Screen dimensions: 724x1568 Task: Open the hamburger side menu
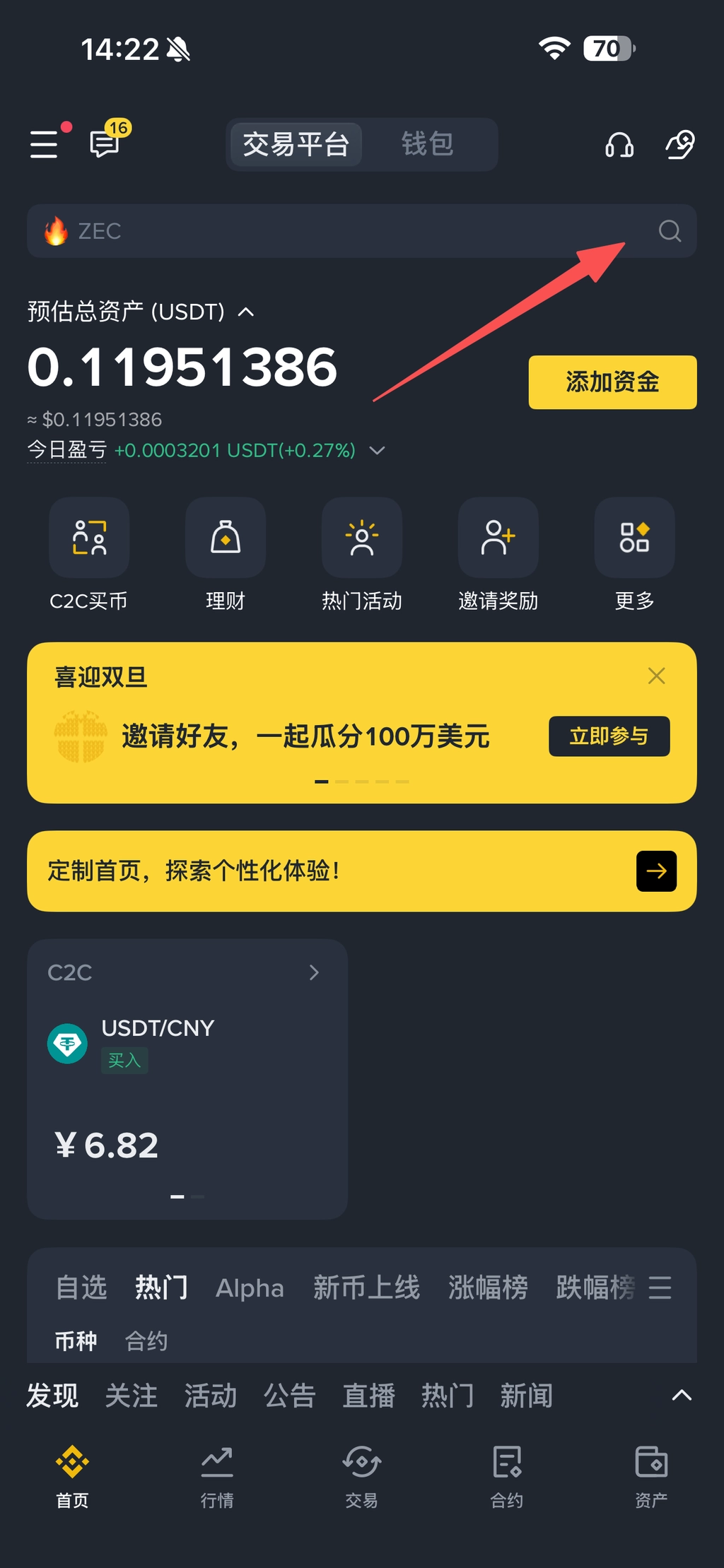tap(44, 143)
